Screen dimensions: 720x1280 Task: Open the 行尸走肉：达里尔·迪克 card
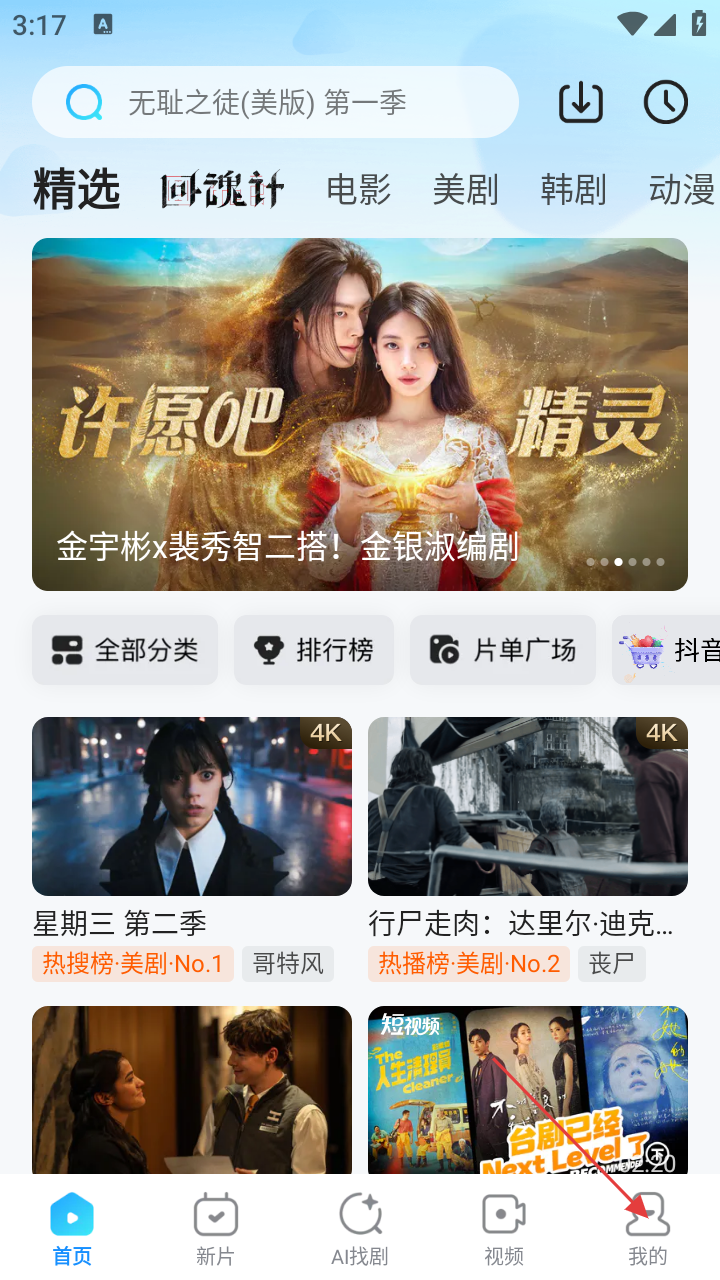528,806
